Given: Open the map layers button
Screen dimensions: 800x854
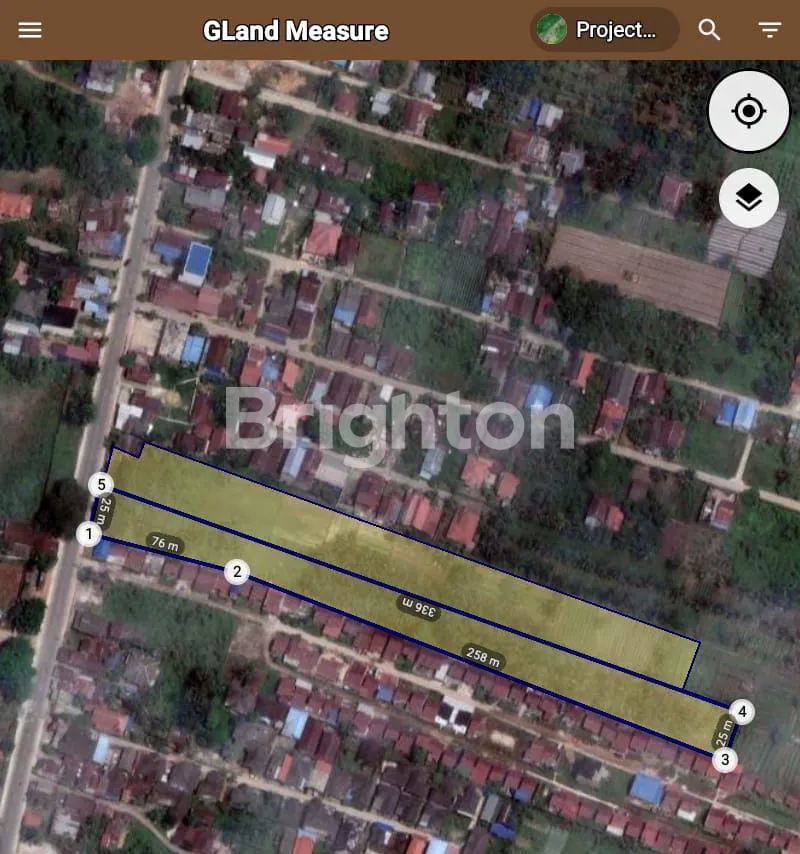Looking at the screenshot, I should [x=749, y=198].
